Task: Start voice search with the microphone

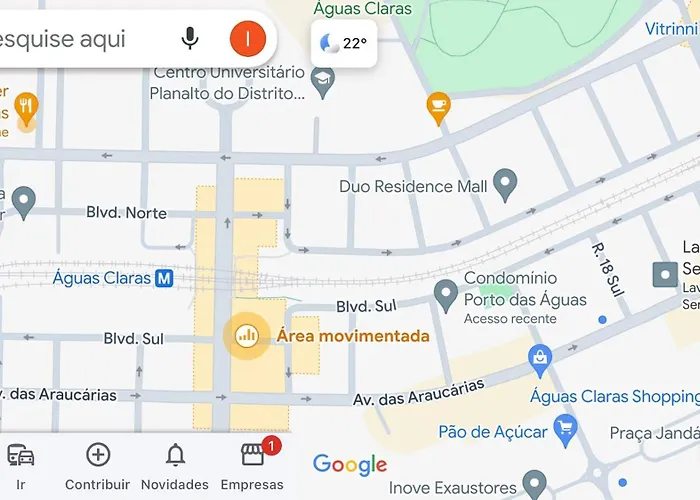Action: pyautogui.click(x=190, y=40)
